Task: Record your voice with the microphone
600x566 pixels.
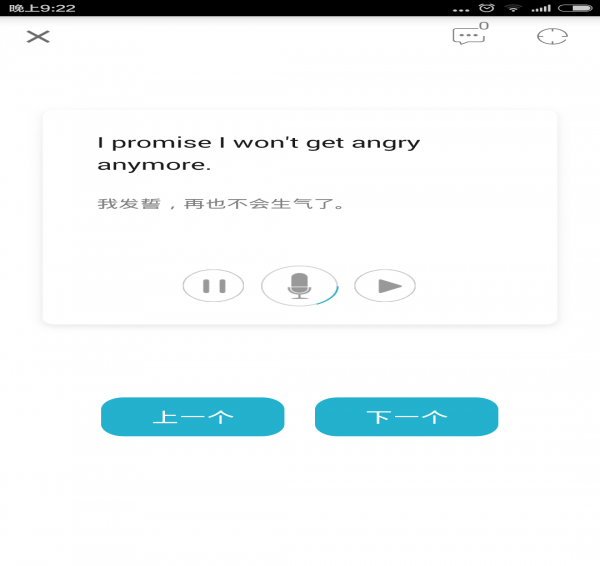Action: coord(299,286)
